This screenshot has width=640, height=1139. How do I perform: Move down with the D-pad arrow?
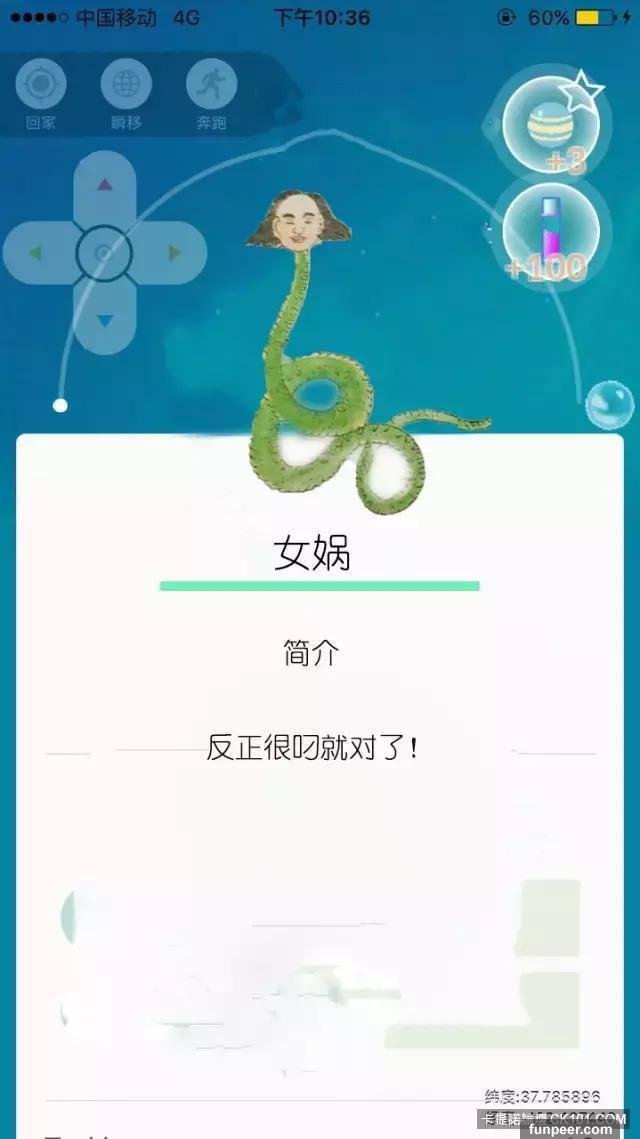click(x=104, y=320)
